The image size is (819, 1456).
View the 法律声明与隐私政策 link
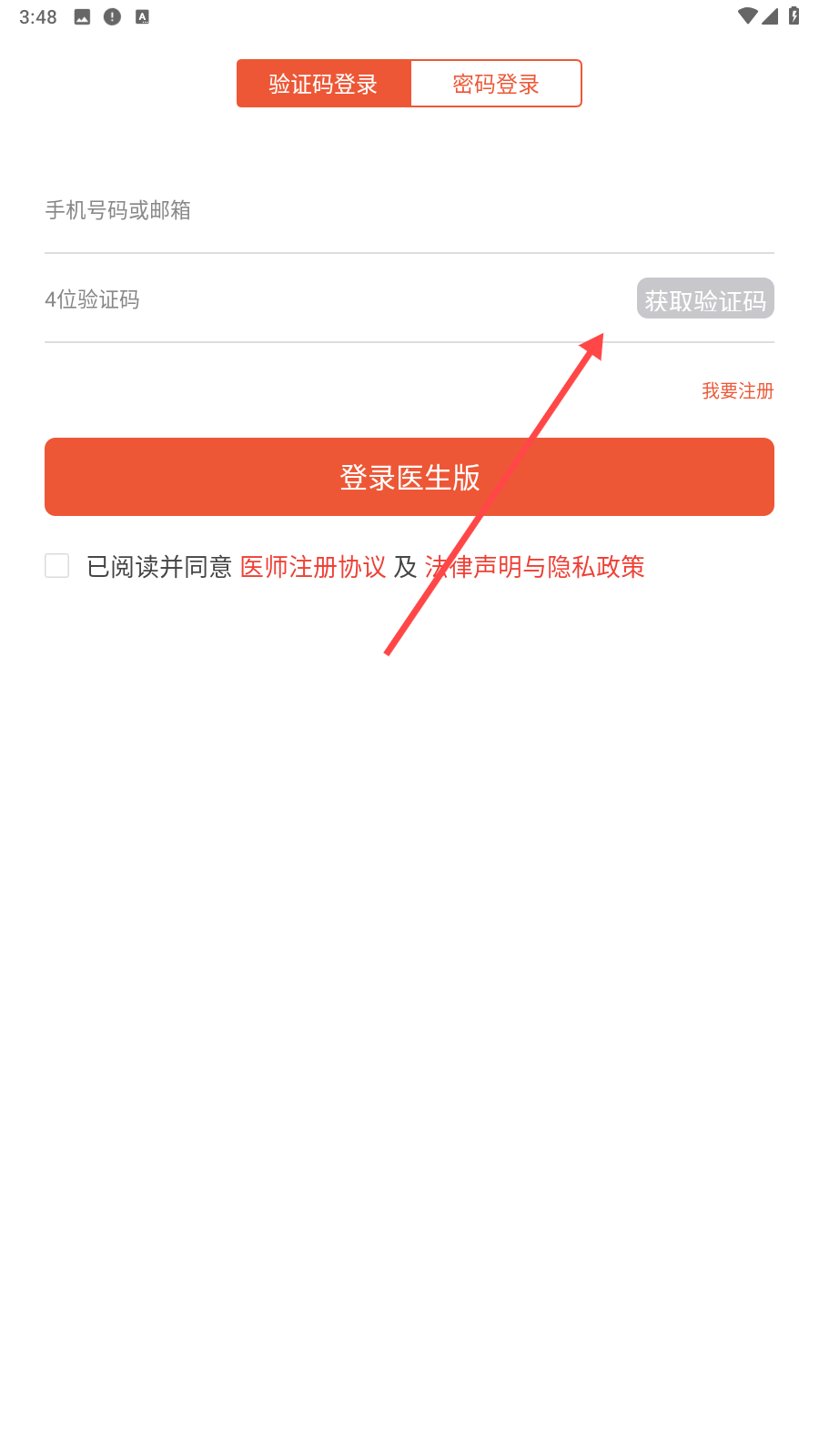(x=535, y=567)
